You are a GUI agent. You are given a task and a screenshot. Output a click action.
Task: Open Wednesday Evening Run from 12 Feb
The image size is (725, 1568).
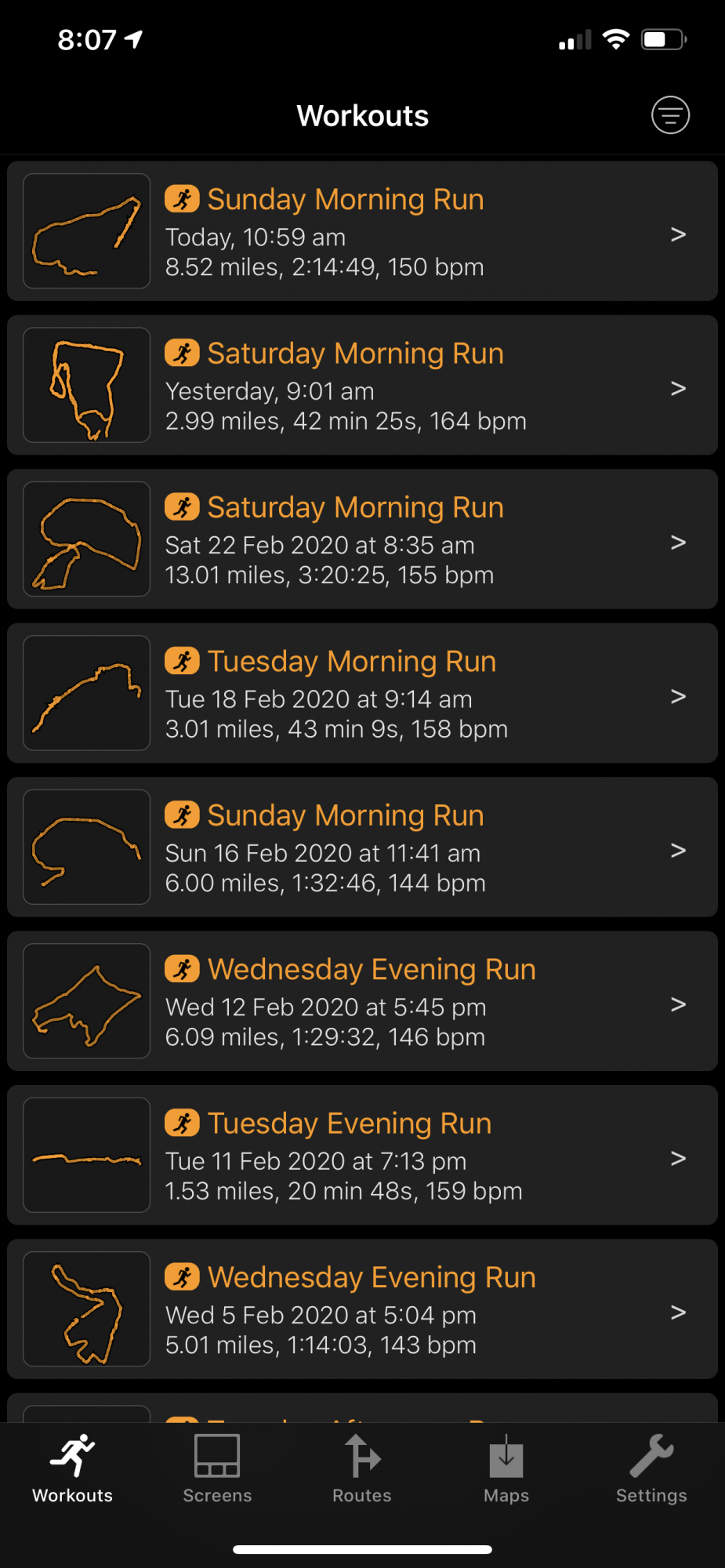[x=362, y=1001]
